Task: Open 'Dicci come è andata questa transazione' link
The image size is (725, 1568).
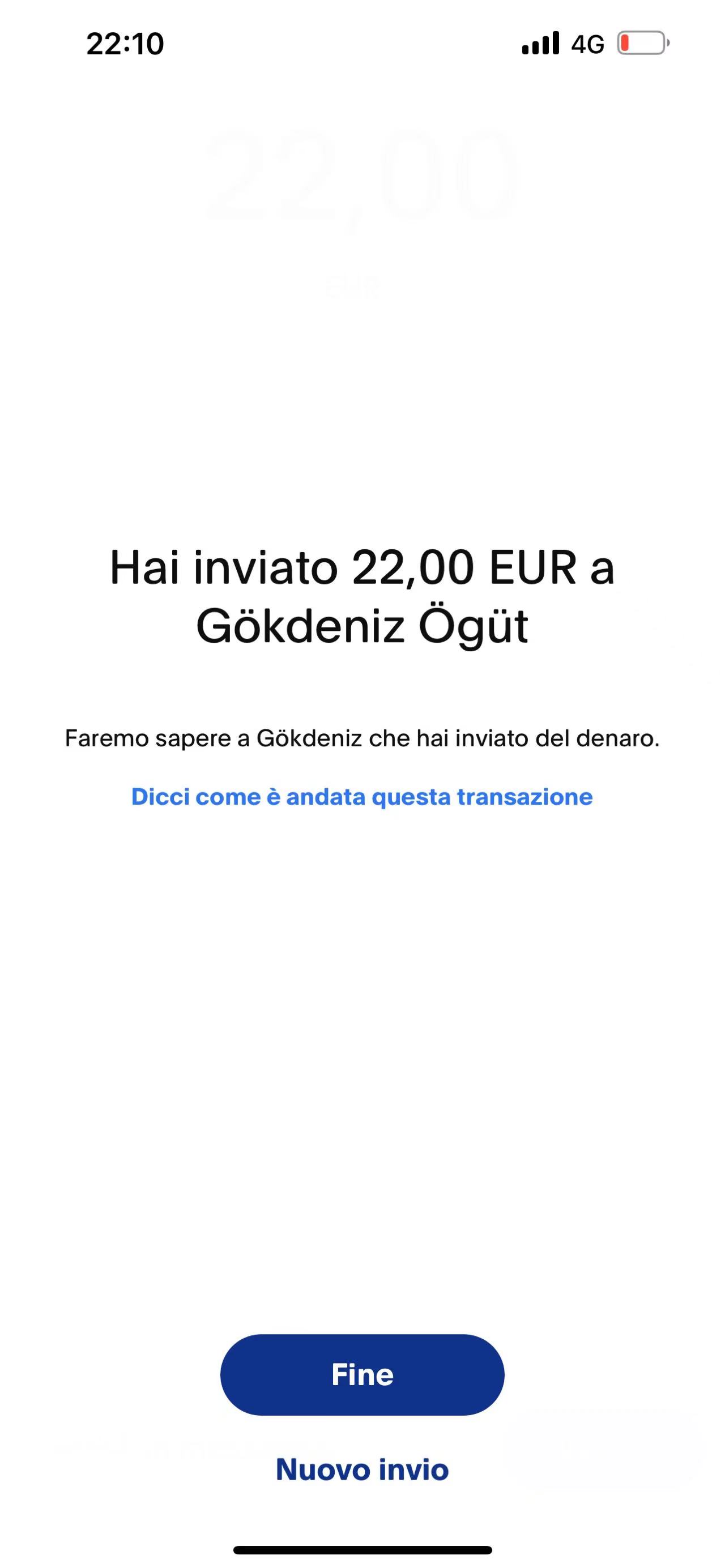Action: point(362,796)
